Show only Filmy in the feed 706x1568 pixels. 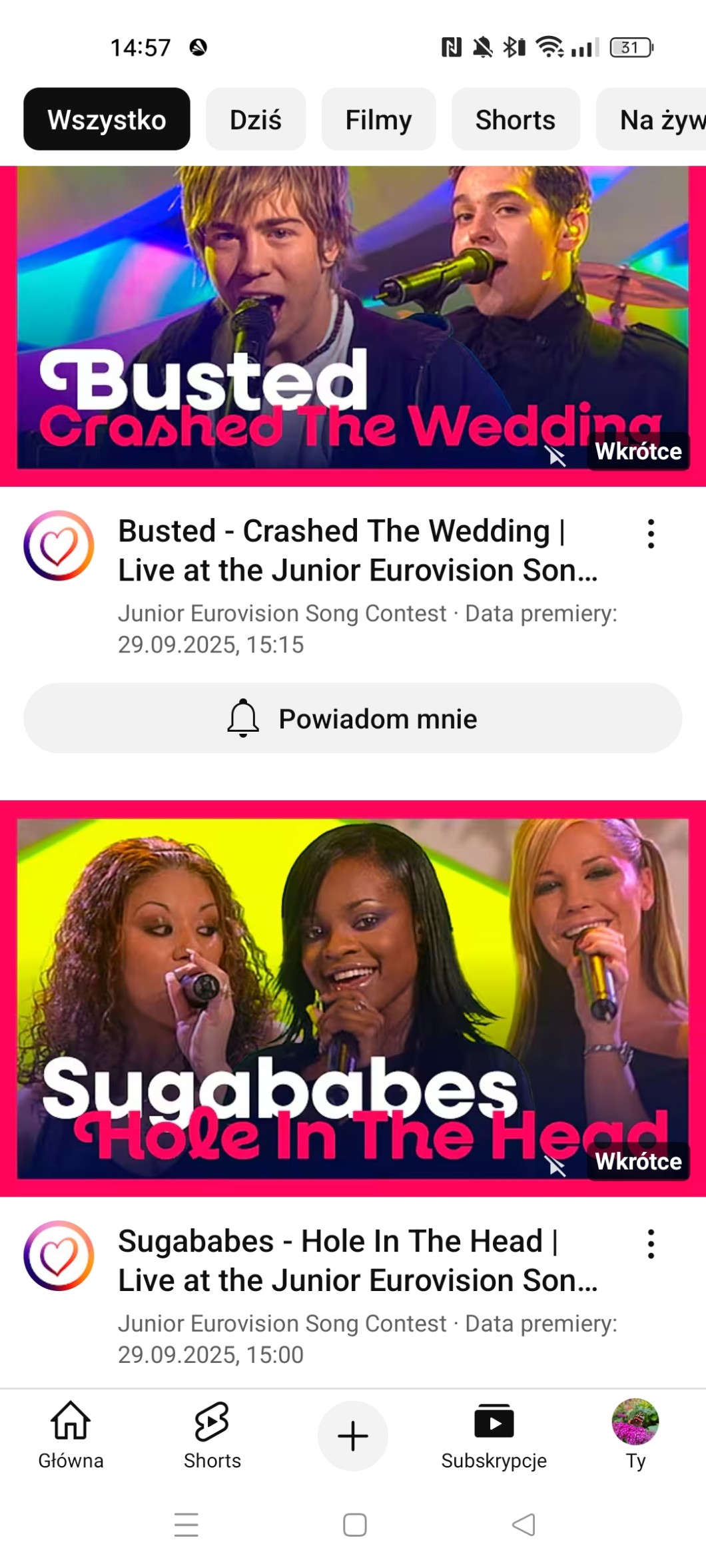378,120
